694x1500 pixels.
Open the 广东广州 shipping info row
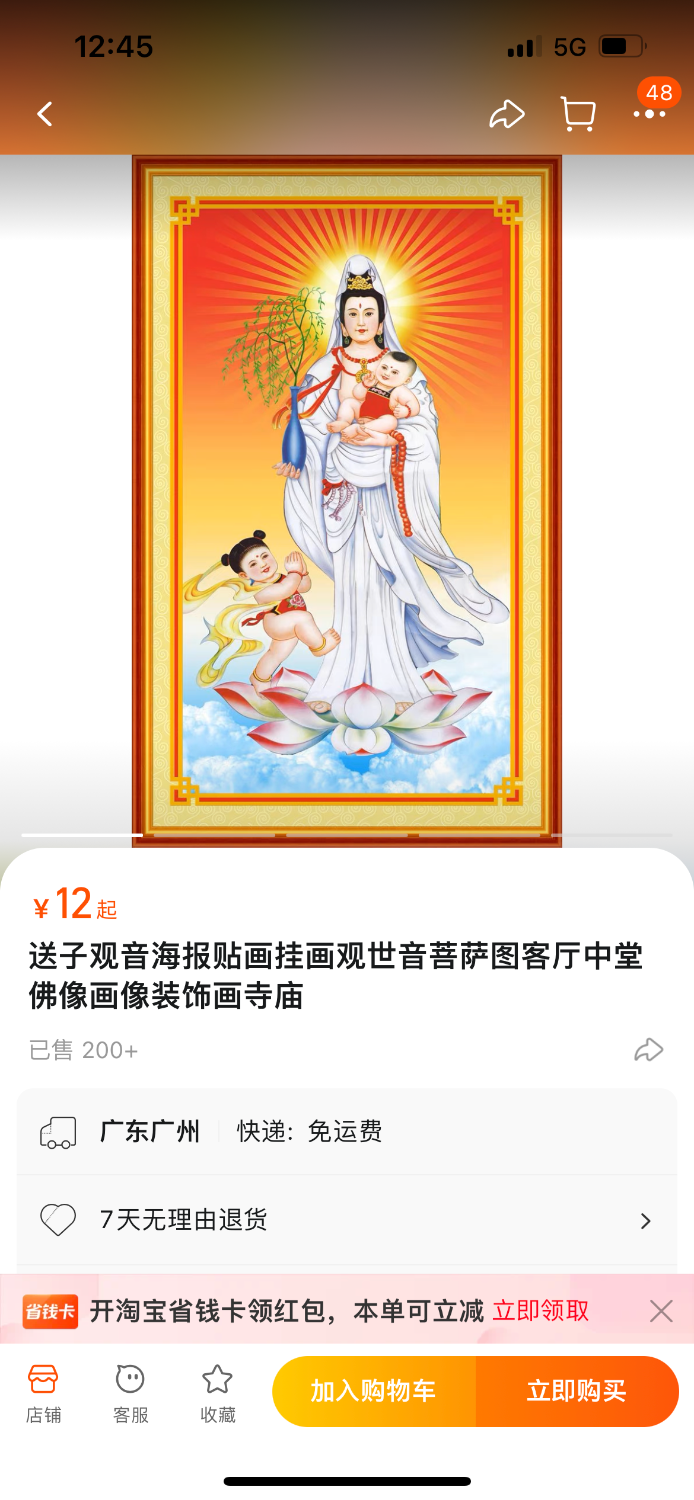tap(347, 1132)
